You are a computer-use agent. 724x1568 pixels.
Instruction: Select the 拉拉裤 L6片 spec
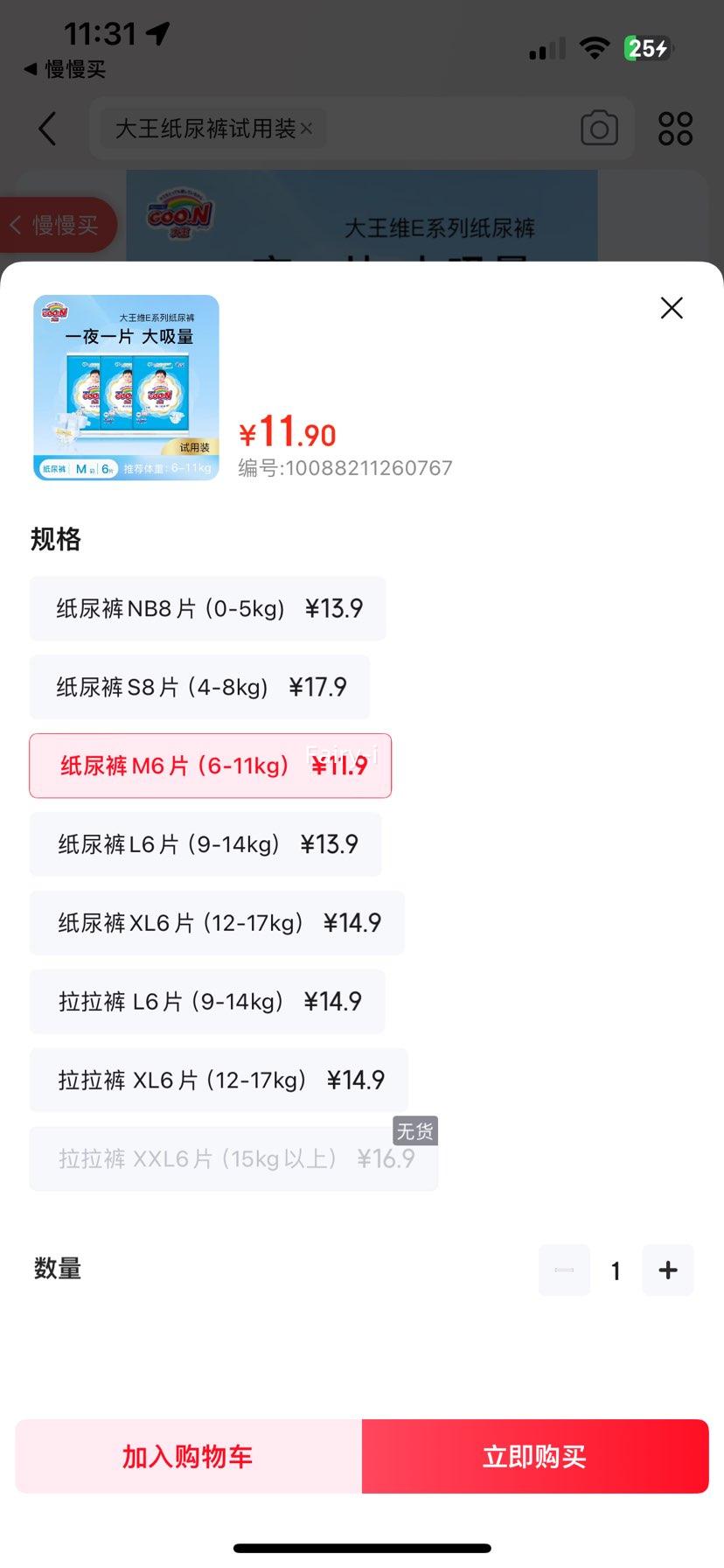[207, 1001]
